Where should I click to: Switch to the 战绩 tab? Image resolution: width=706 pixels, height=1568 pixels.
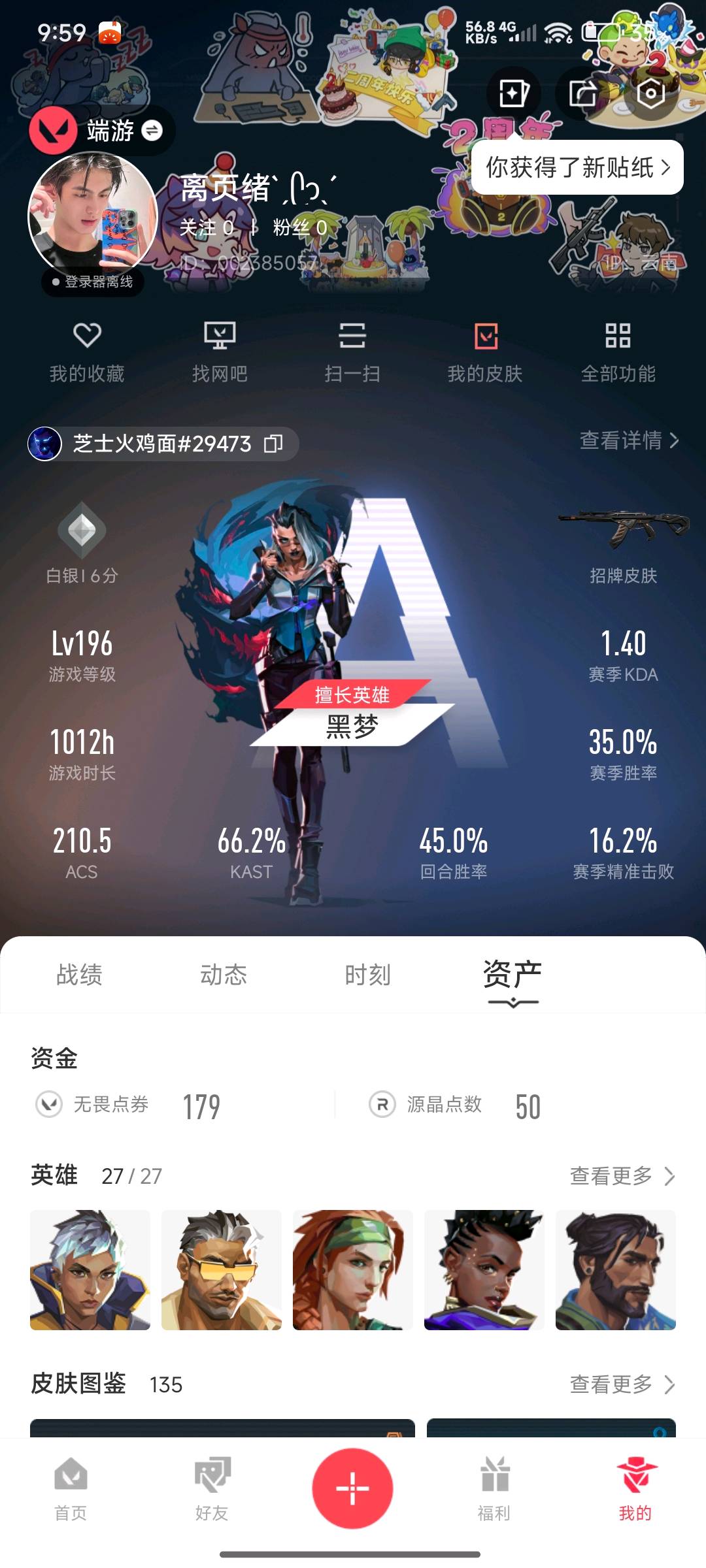point(79,975)
